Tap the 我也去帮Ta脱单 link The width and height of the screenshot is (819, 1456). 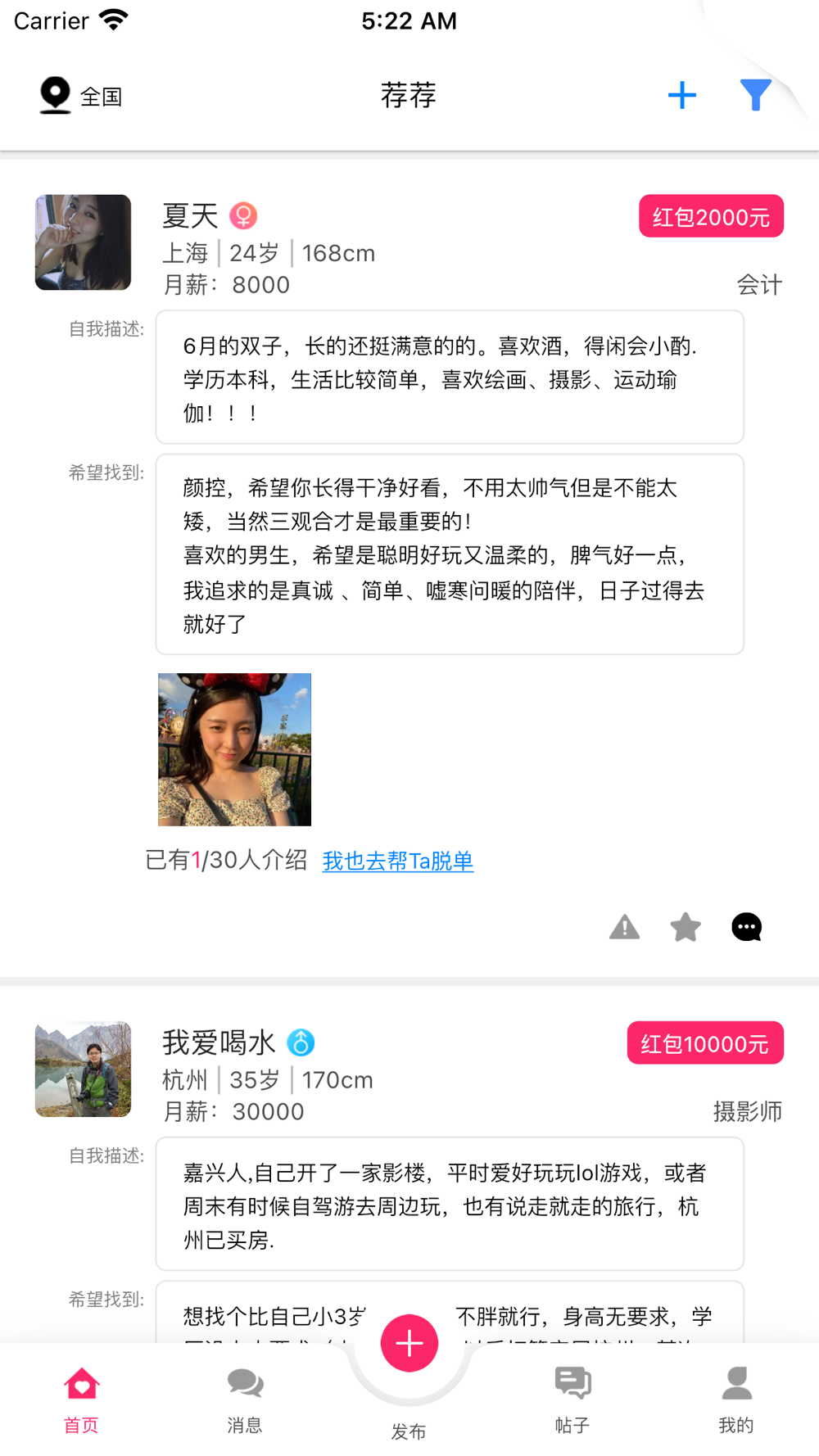click(398, 861)
